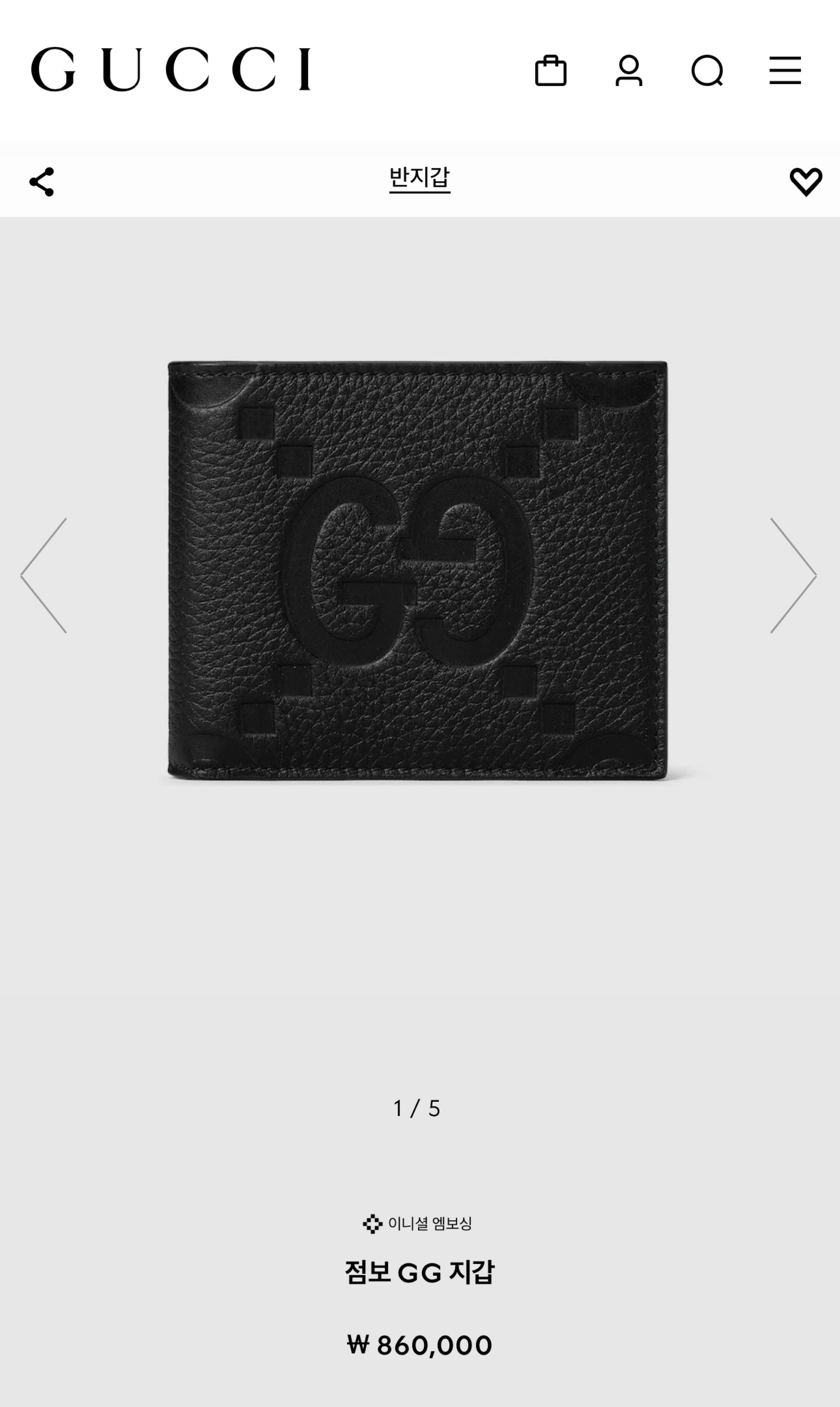The width and height of the screenshot is (840, 1407).
Task: Open the account profile icon
Action: point(628,70)
